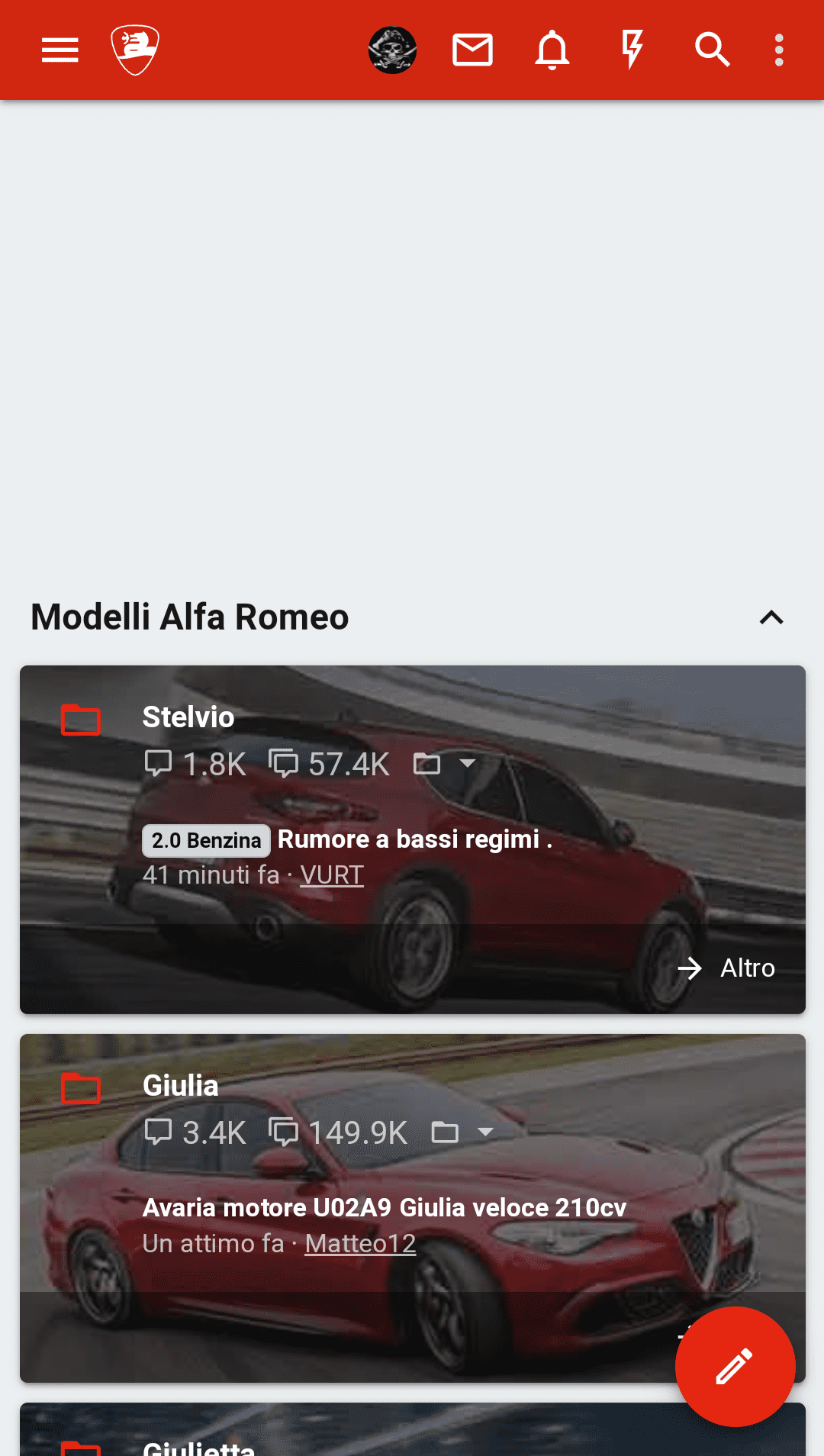This screenshot has width=824, height=1456.
Task: Collapse the Modelli Alfa Romeo section
Action: pyautogui.click(x=771, y=617)
